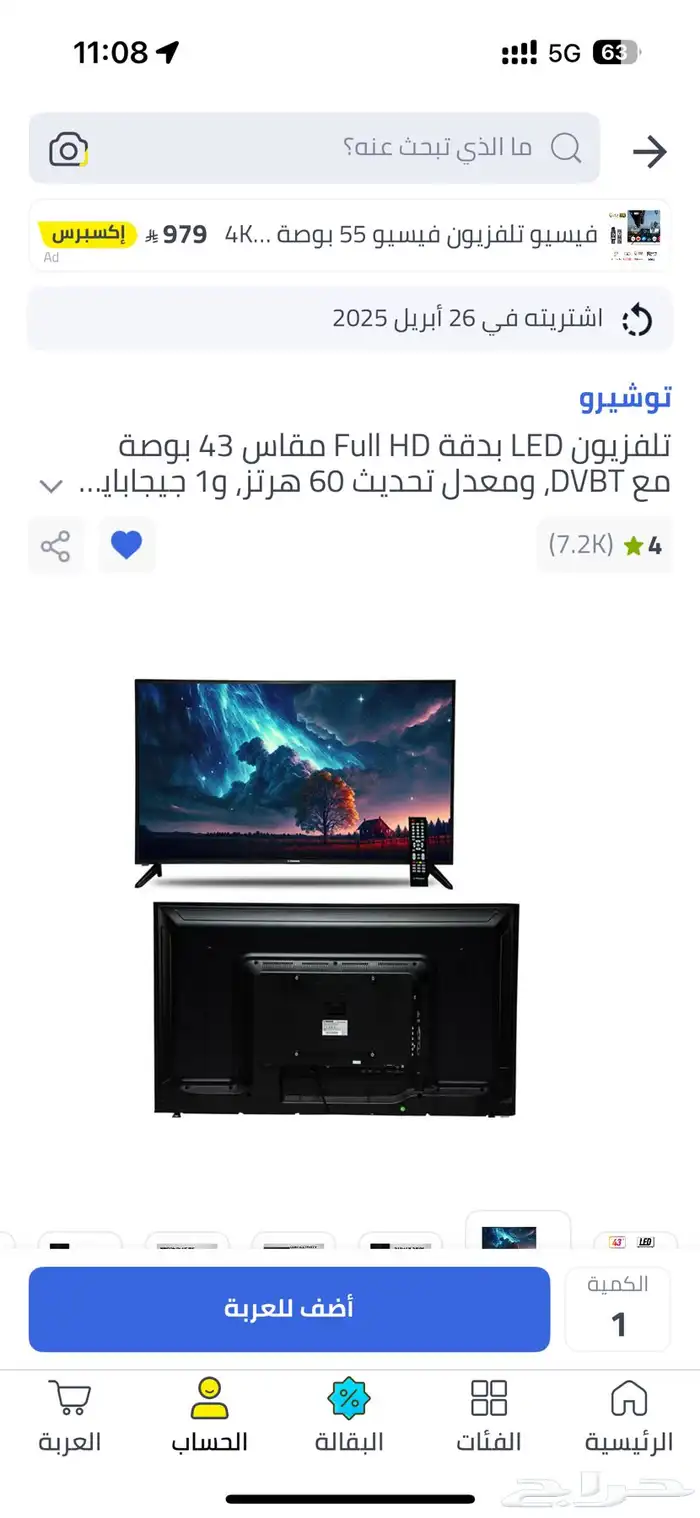Open camera visual search
The image size is (700, 1518).
coord(68,150)
